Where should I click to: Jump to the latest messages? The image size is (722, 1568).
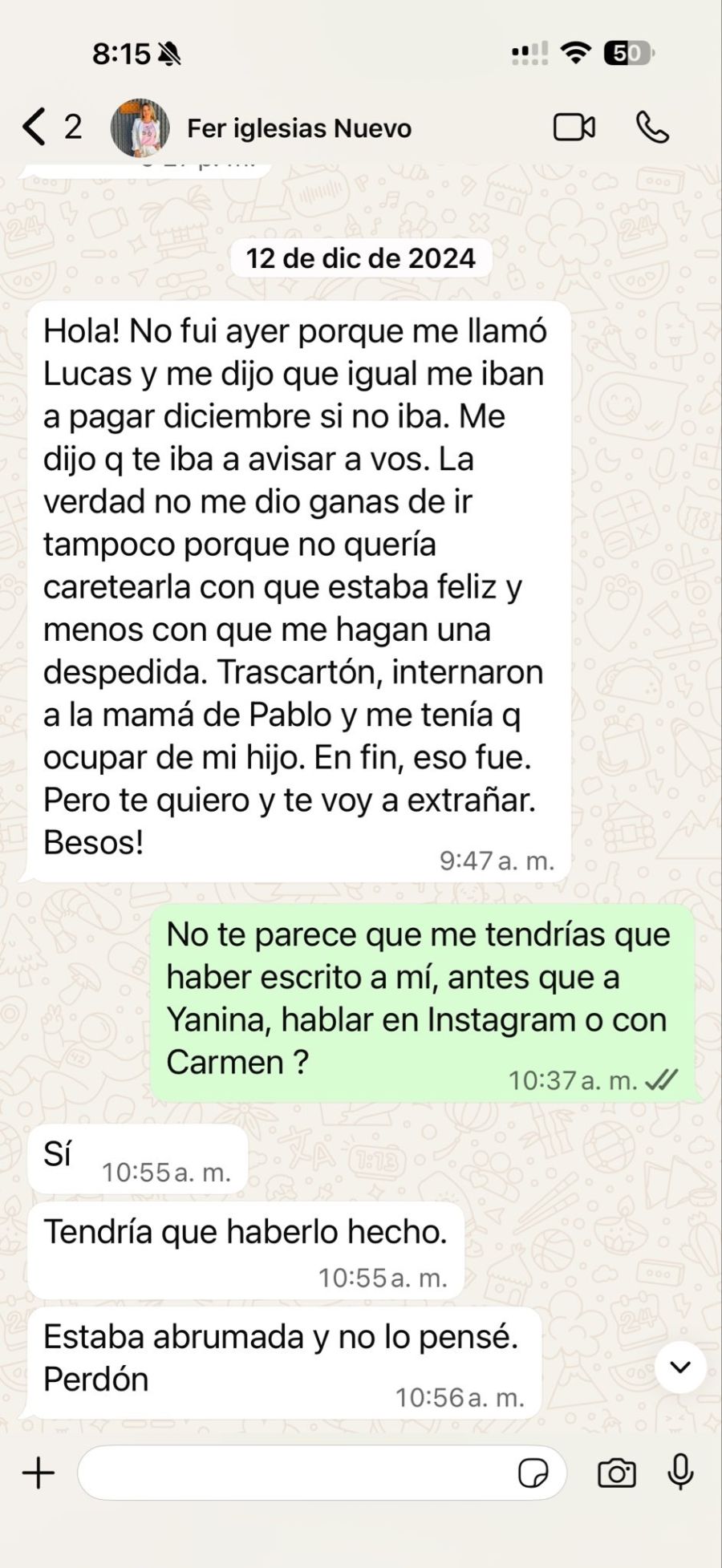[680, 1367]
